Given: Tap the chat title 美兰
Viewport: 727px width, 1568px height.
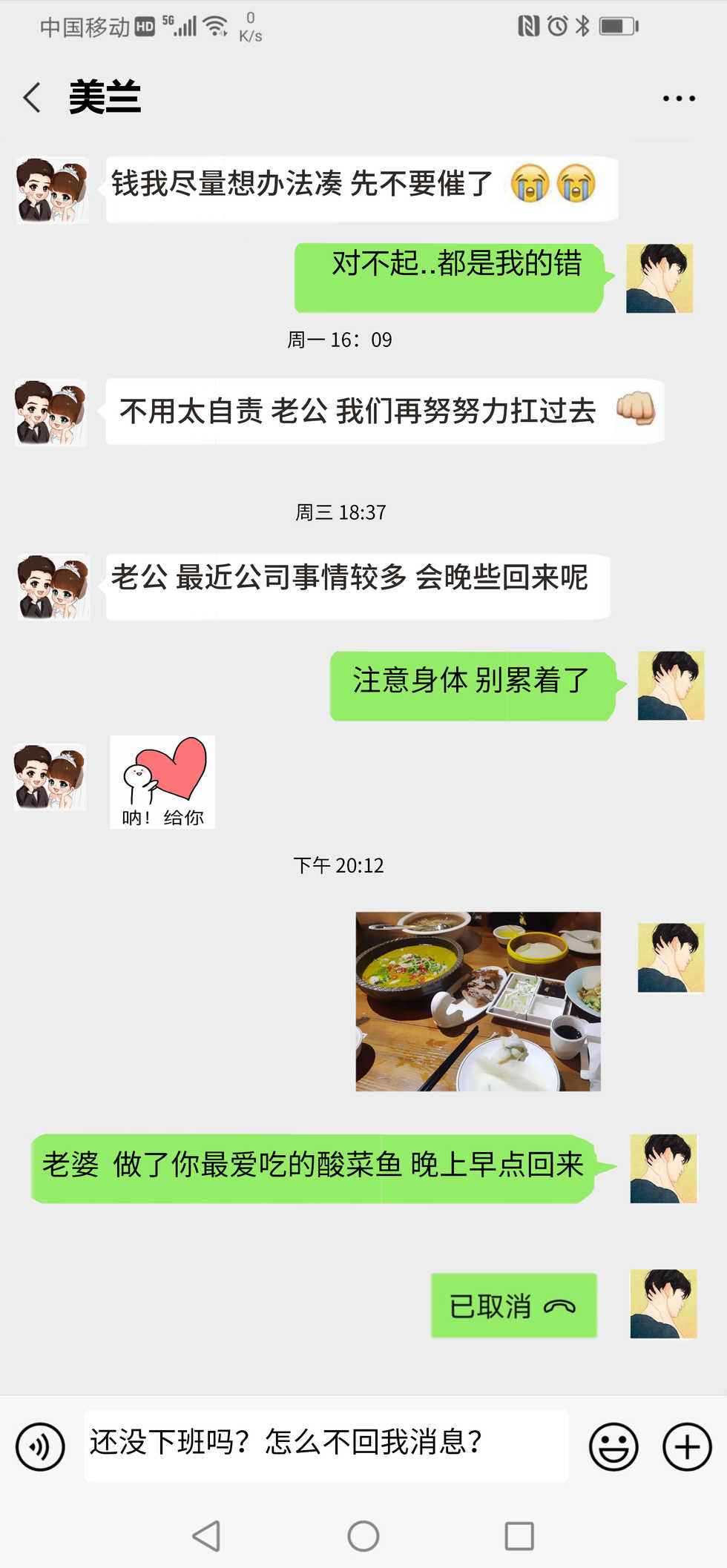Looking at the screenshot, I should (x=104, y=97).
